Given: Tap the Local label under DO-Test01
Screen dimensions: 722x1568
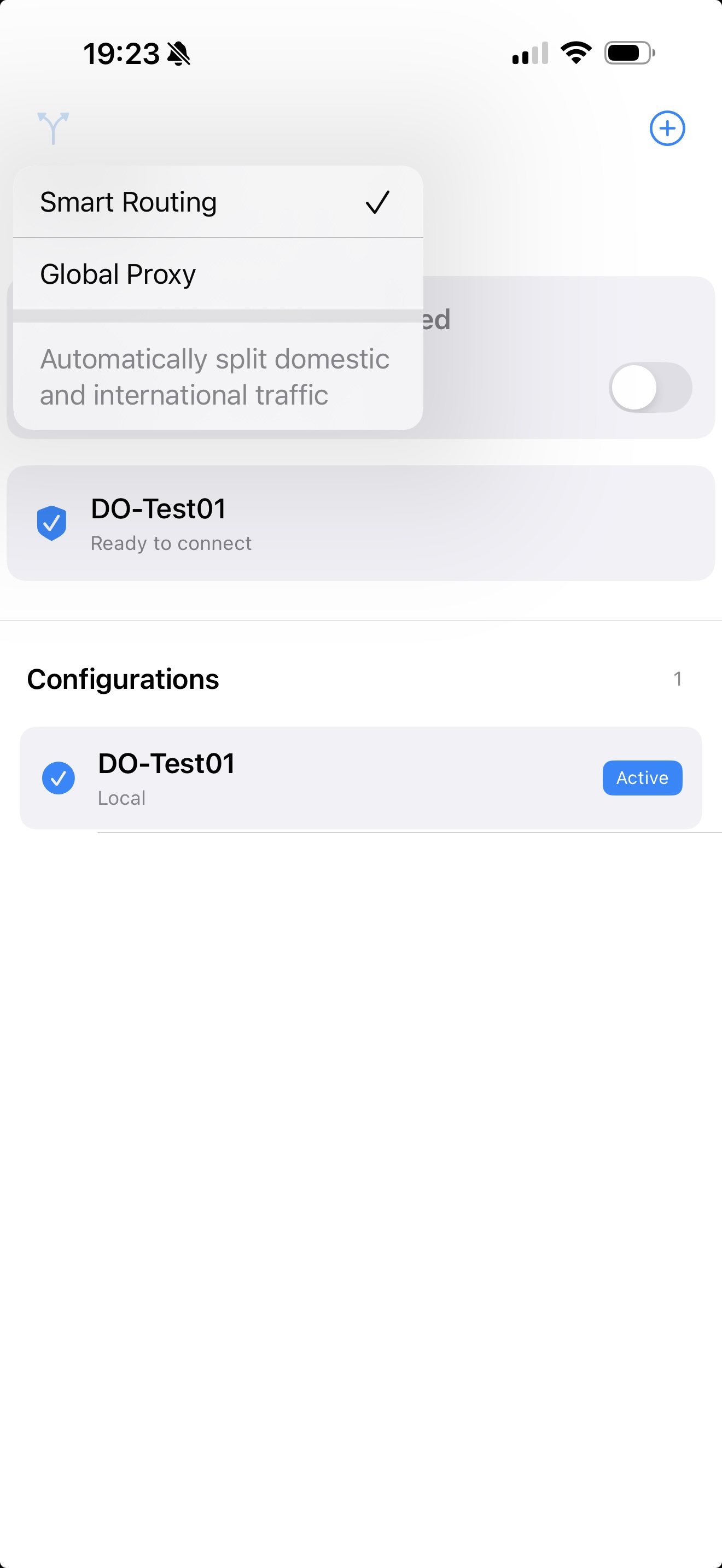Looking at the screenshot, I should coord(121,798).
